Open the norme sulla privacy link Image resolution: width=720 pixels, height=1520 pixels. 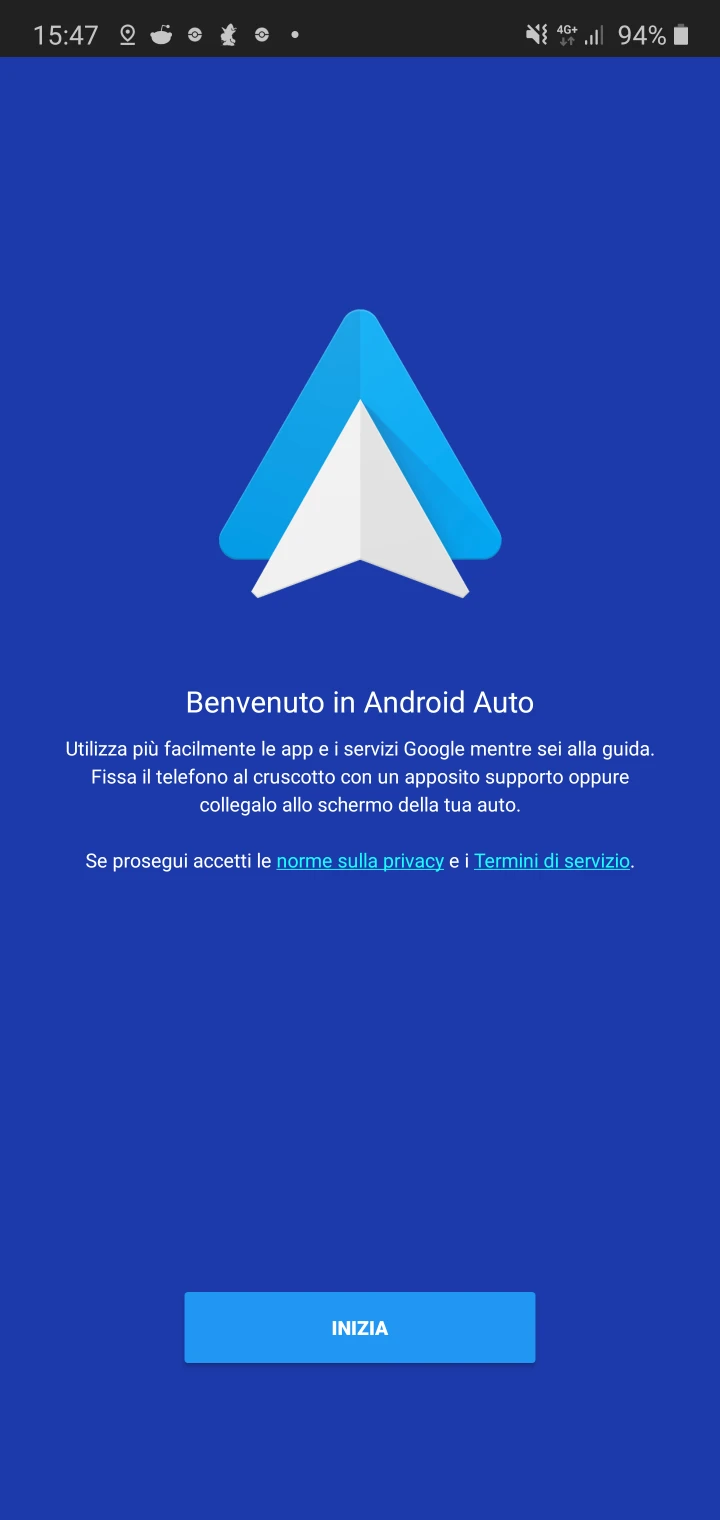point(360,861)
